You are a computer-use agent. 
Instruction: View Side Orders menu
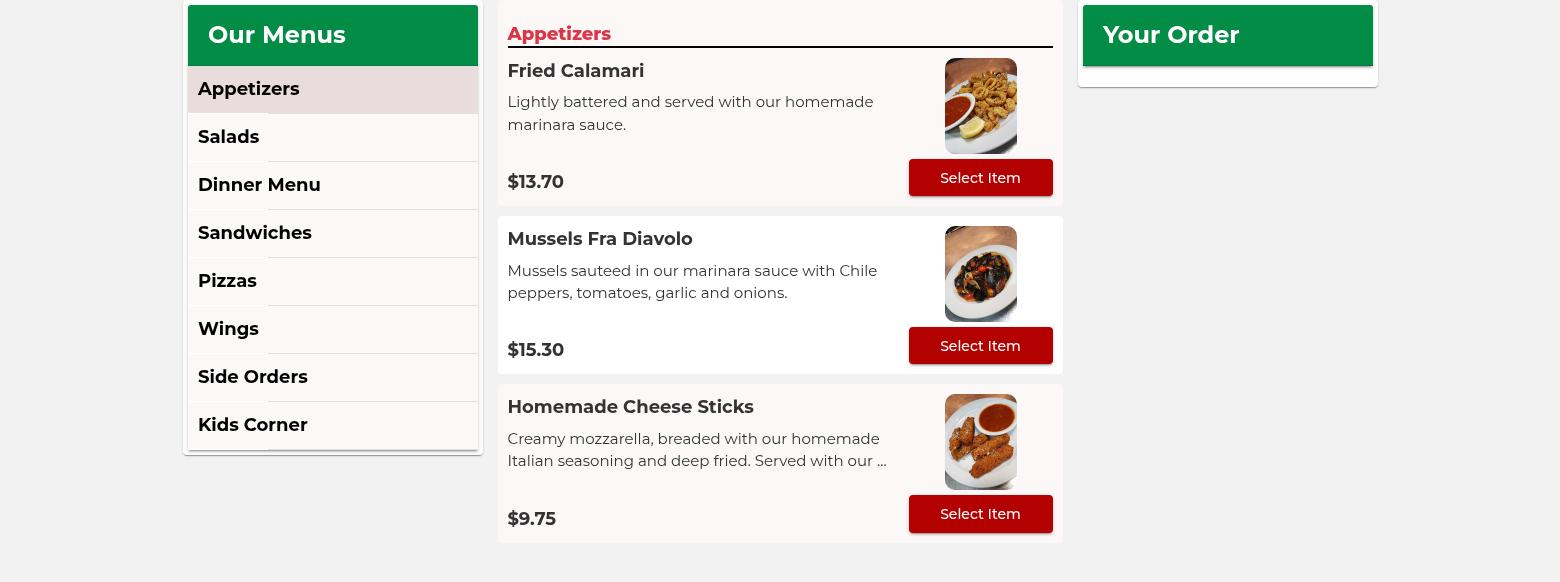(x=253, y=377)
